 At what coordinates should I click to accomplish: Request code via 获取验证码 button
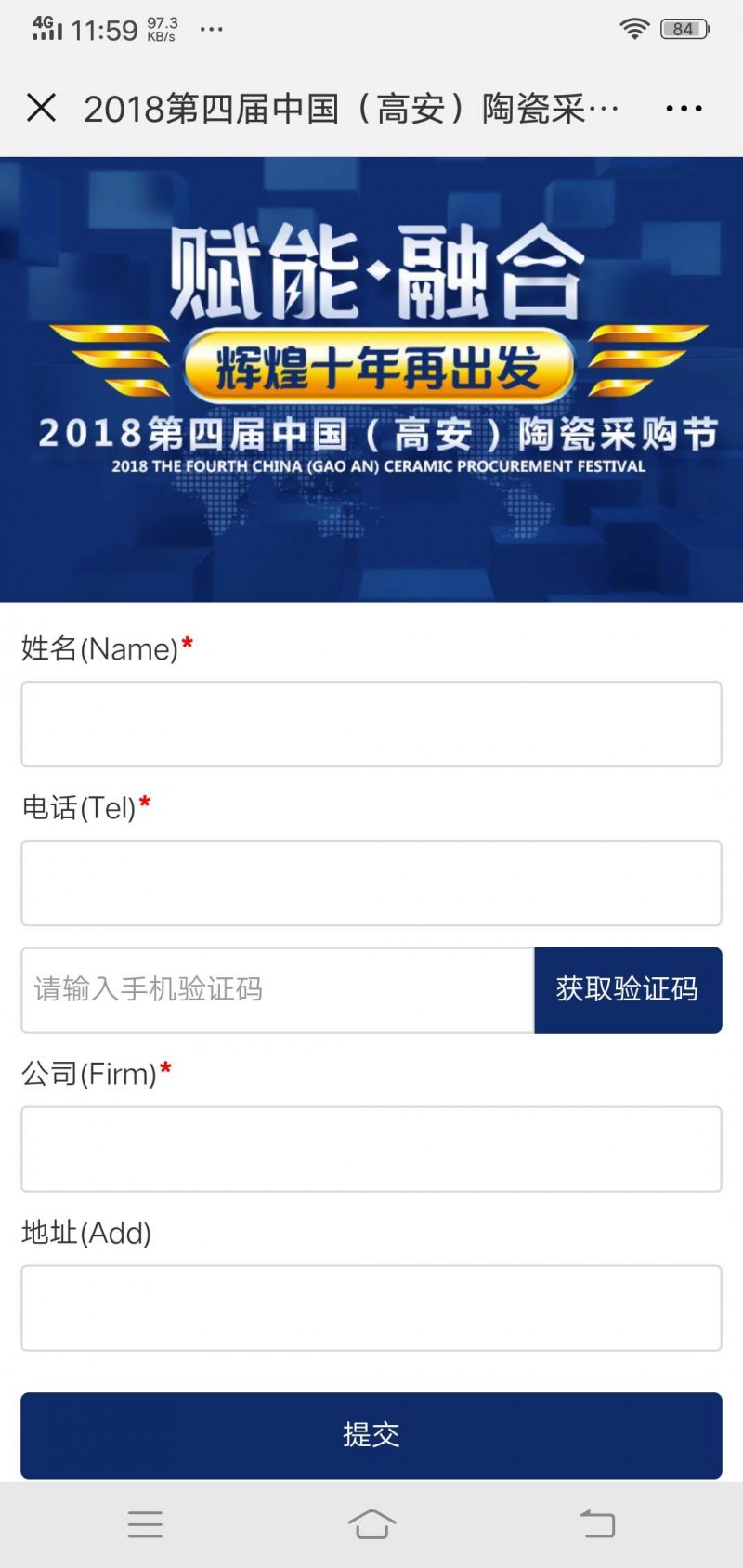(x=628, y=989)
